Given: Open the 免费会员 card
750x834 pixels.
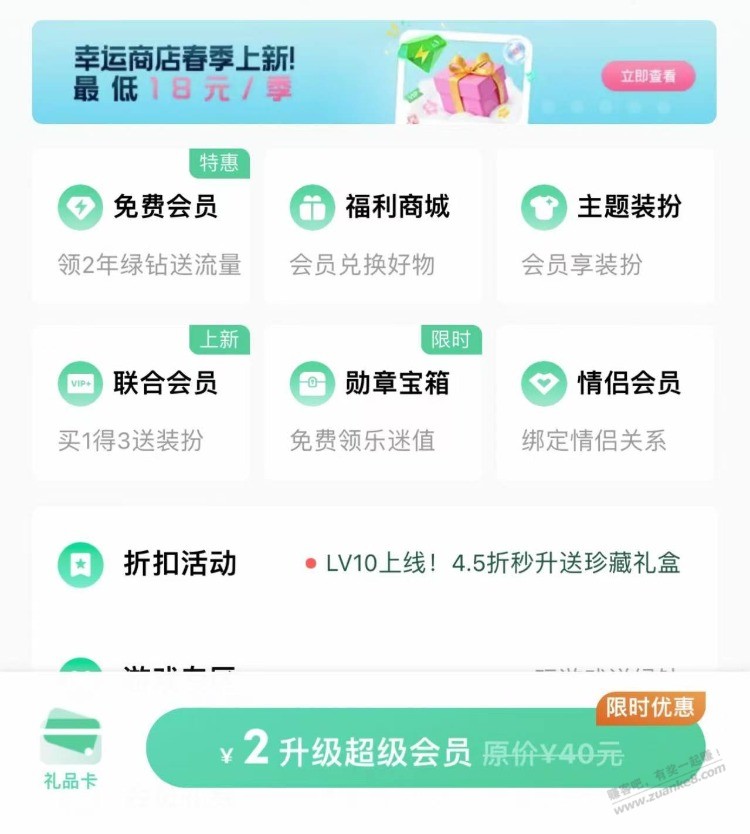Looking at the screenshot, I should coord(141,228).
